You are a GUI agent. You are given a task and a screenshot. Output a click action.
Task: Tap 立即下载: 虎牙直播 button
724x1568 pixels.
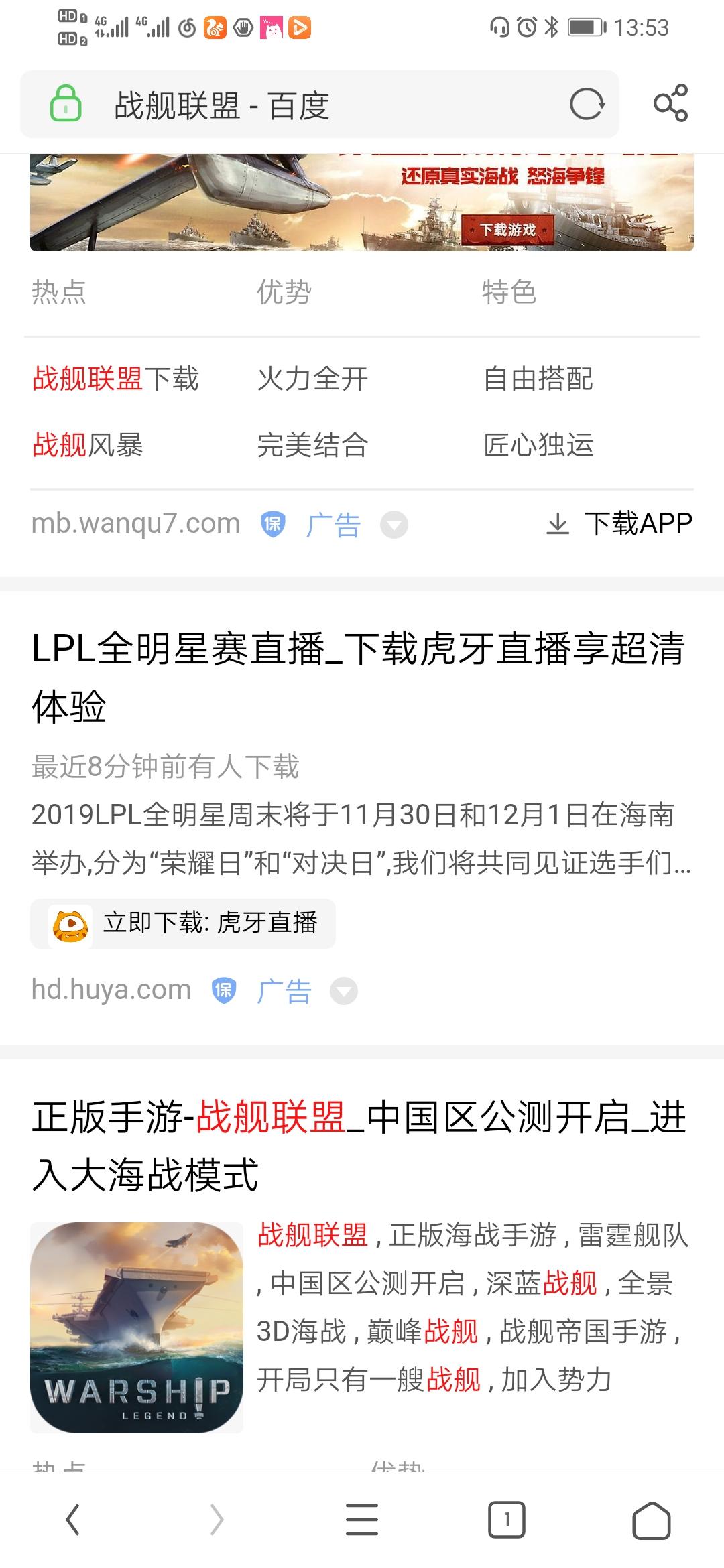pos(183,923)
